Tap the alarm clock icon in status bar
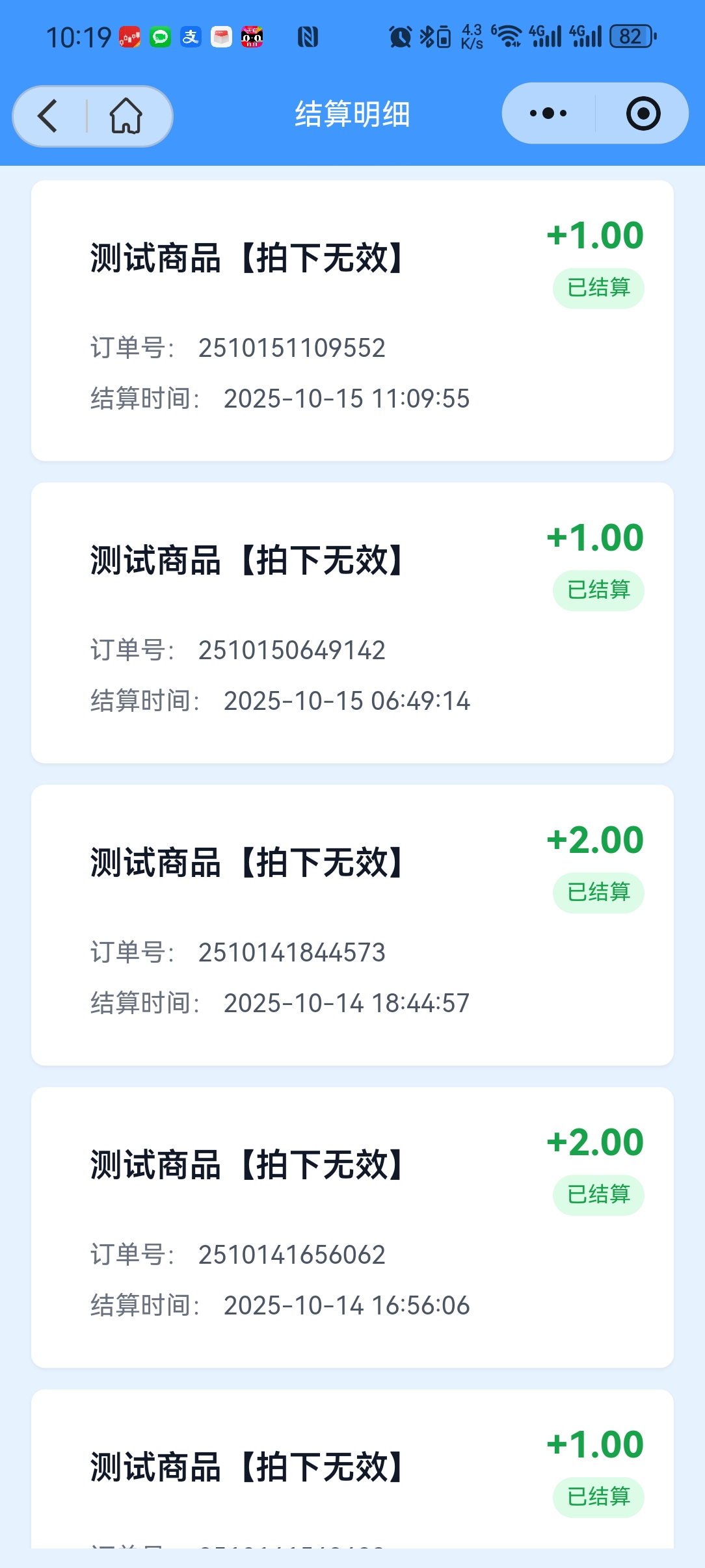This screenshot has width=705, height=1568. pyautogui.click(x=399, y=36)
